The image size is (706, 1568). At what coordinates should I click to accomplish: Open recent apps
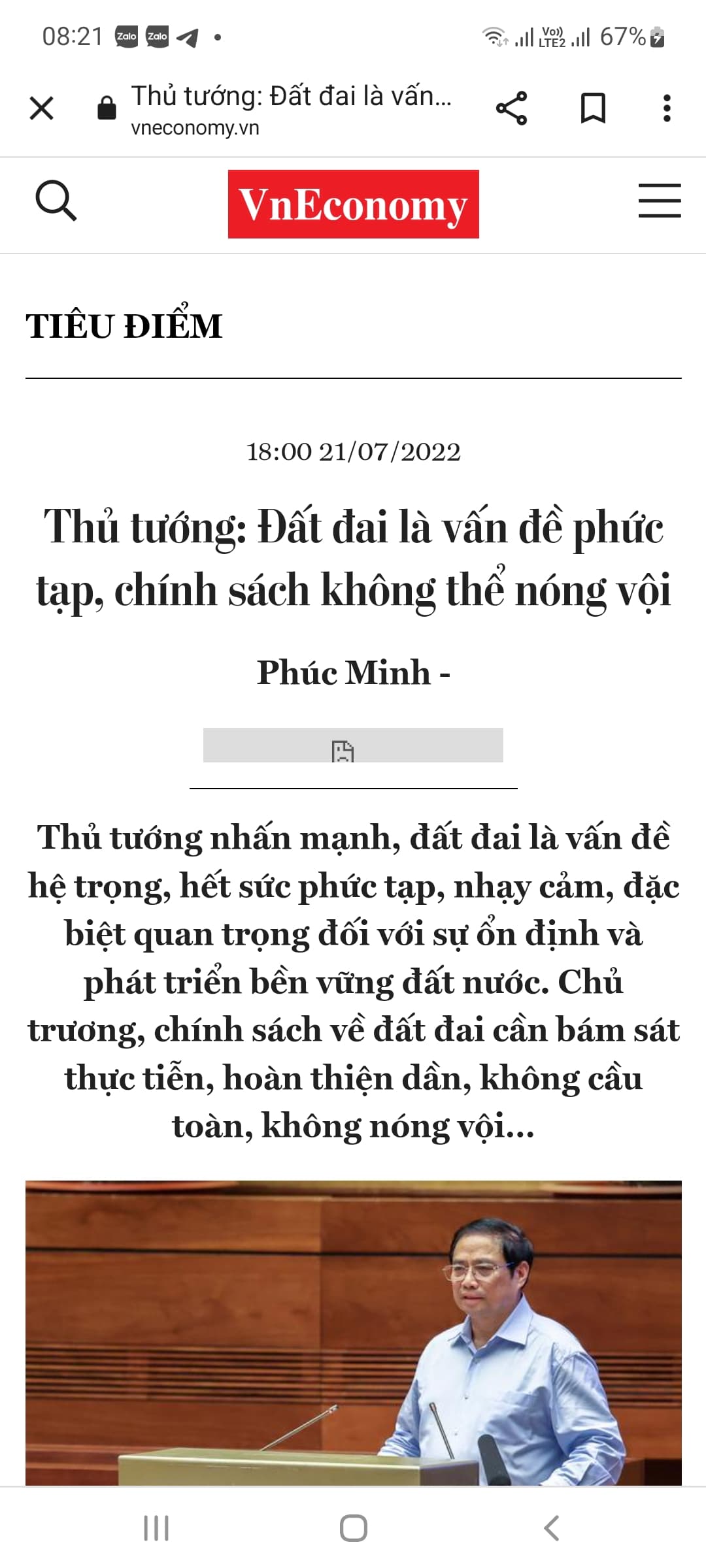click(156, 1528)
